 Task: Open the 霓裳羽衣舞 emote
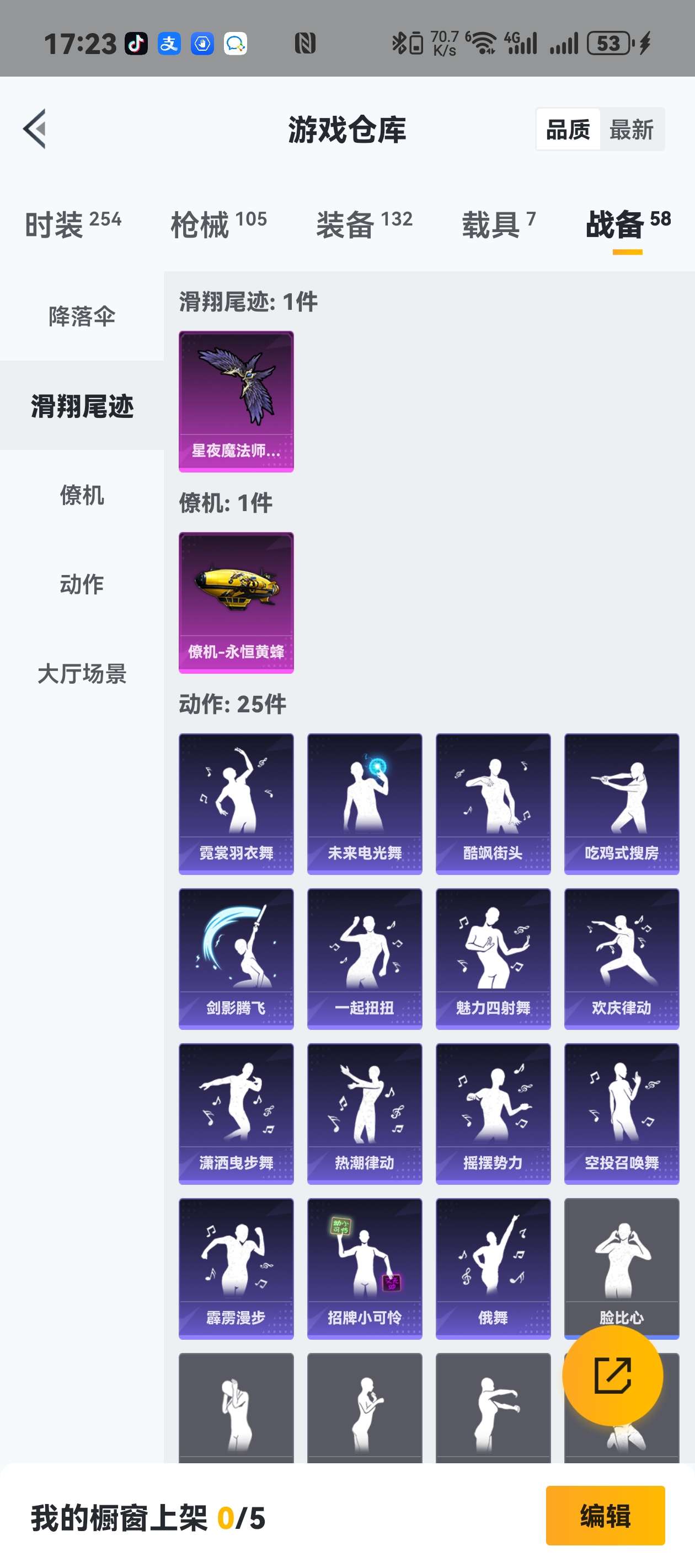tap(236, 803)
